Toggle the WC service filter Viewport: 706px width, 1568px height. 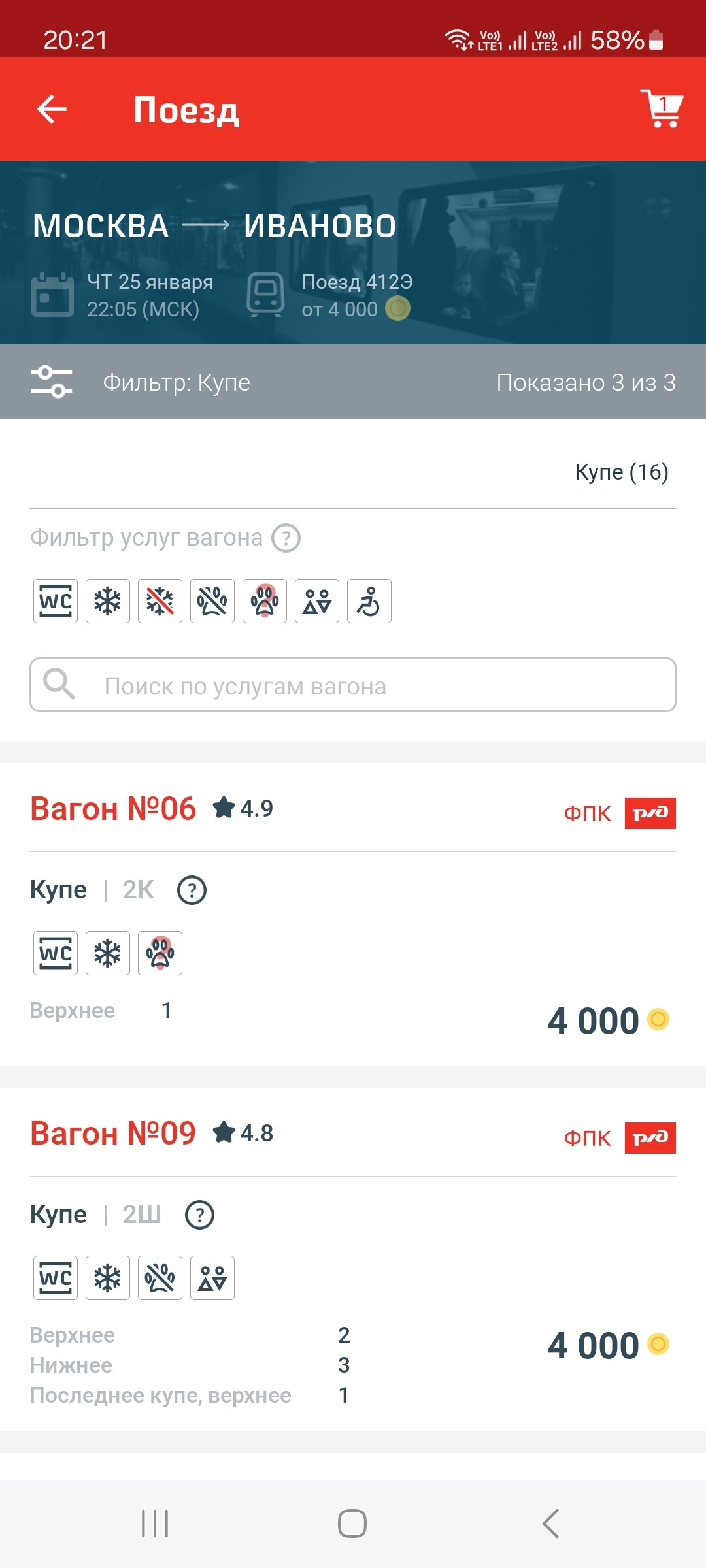(56, 601)
